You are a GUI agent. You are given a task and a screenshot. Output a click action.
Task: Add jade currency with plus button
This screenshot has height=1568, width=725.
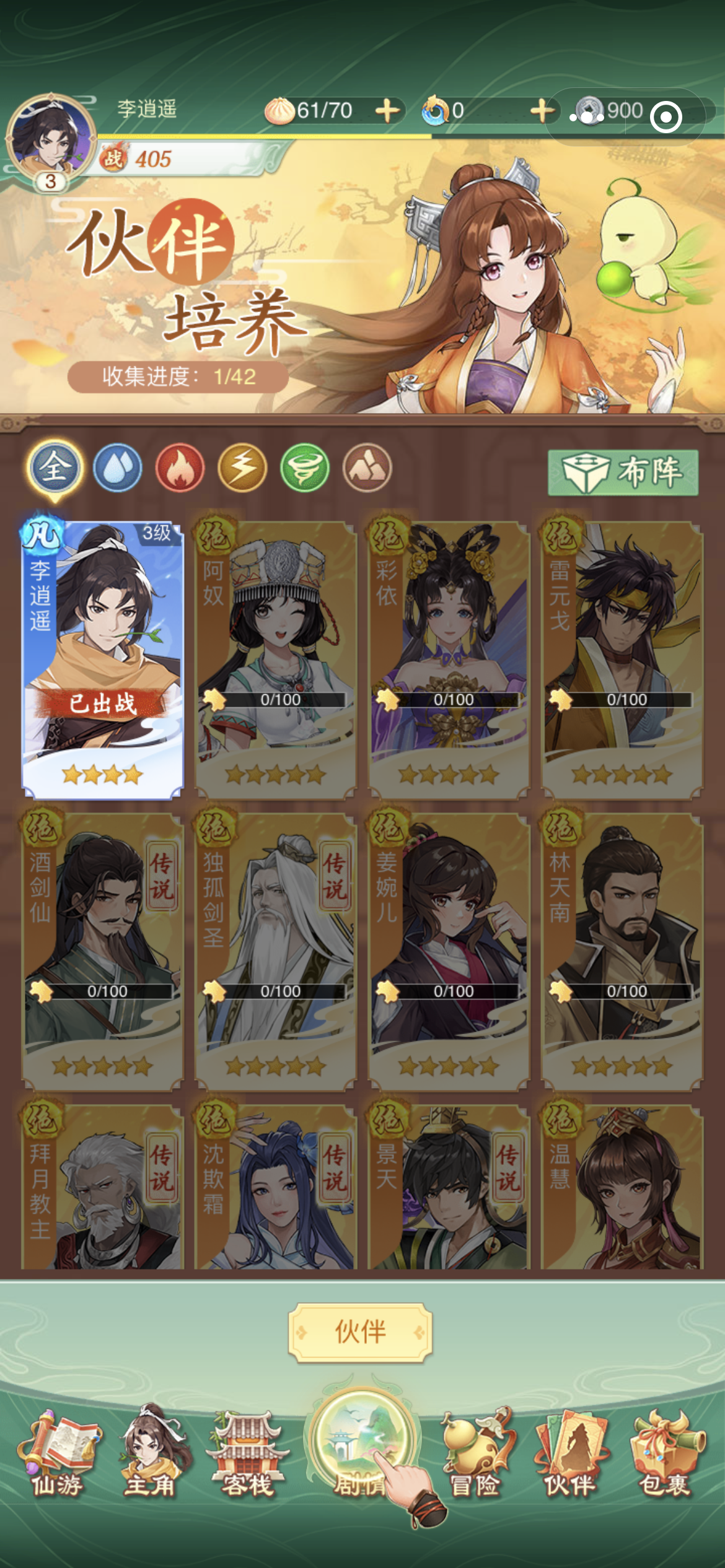pos(542,111)
